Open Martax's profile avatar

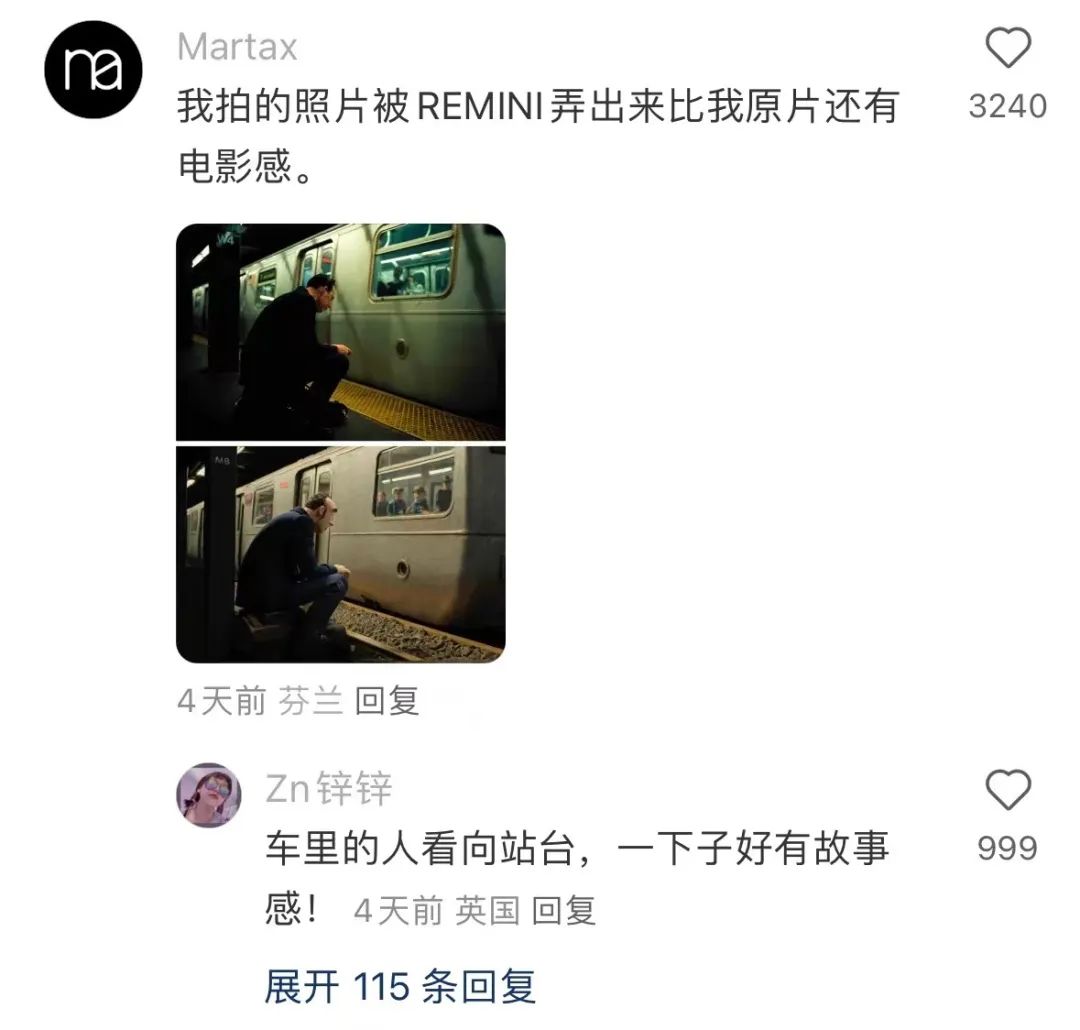[93, 69]
